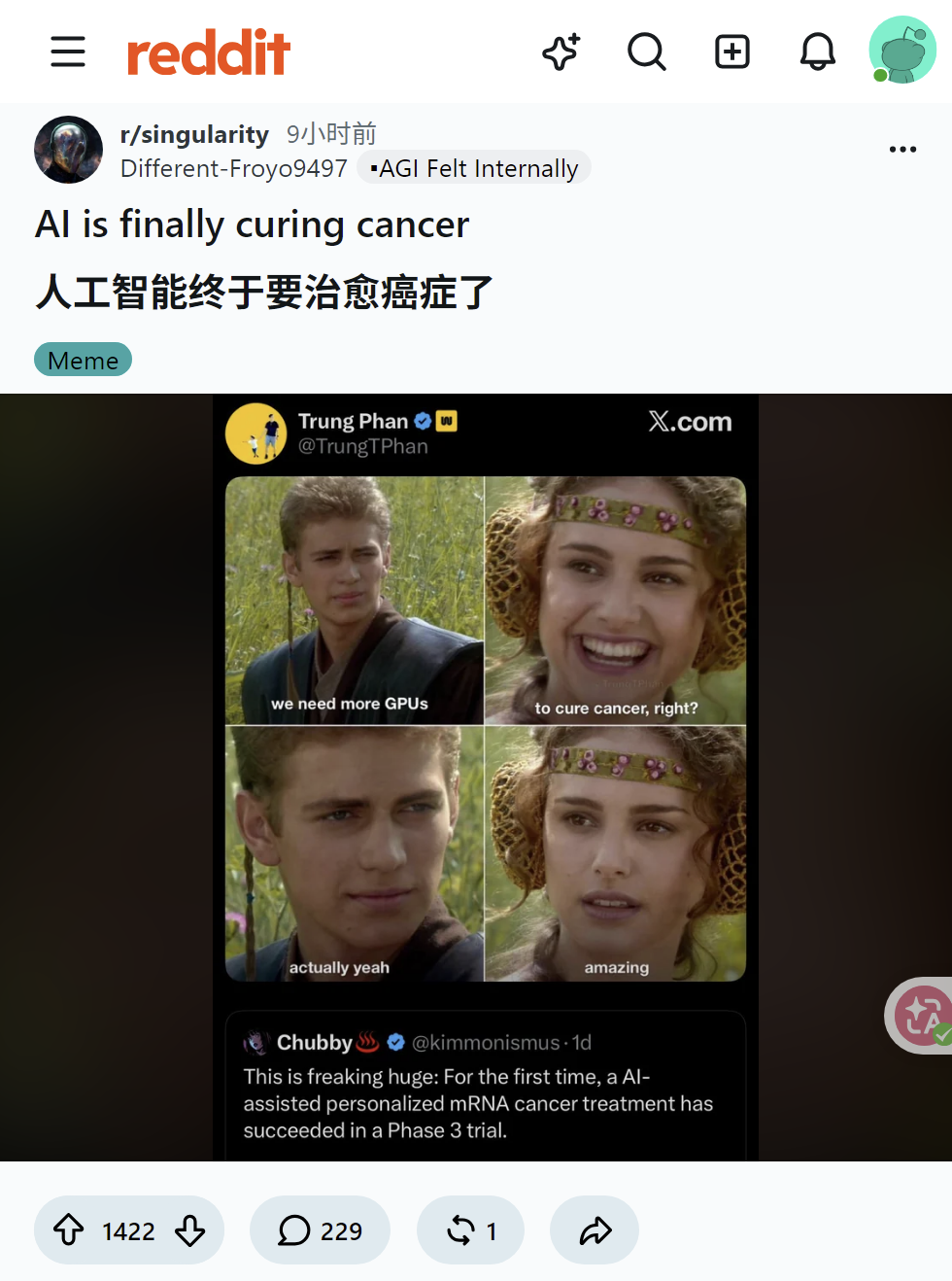Open the user avatar profile menu
This screenshot has width=952, height=1281.
(x=902, y=50)
